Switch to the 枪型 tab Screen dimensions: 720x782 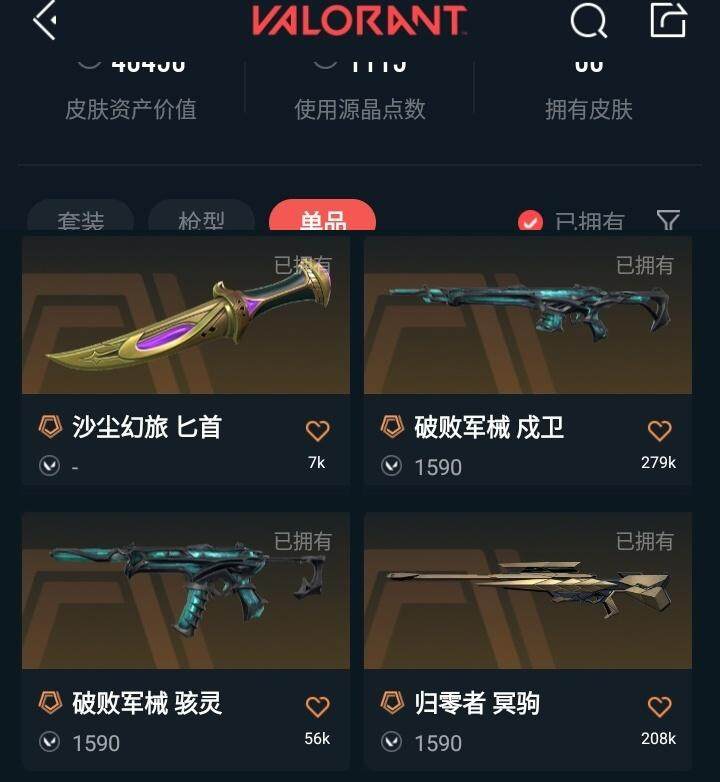click(x=201, y=219)
